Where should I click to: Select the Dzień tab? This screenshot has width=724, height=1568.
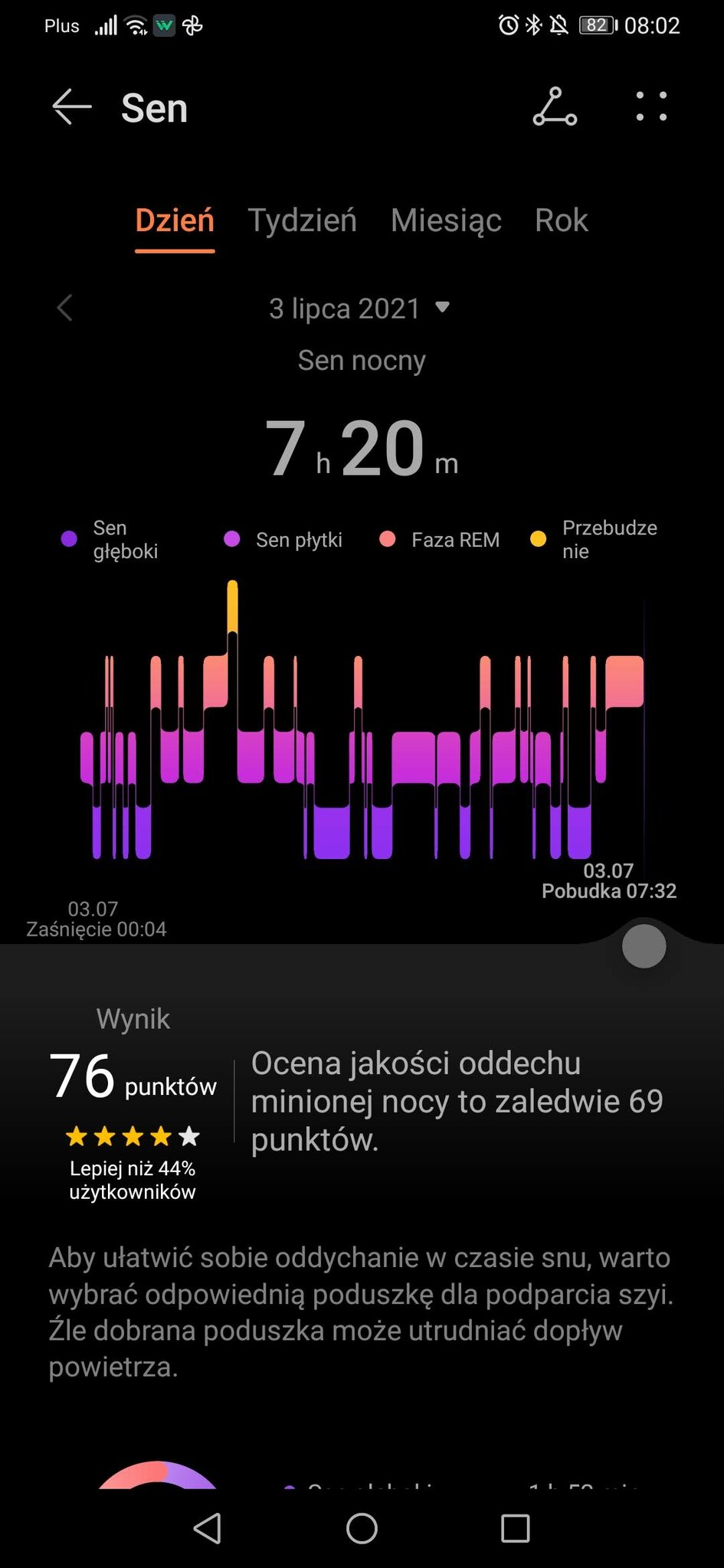tap(175, 220)
